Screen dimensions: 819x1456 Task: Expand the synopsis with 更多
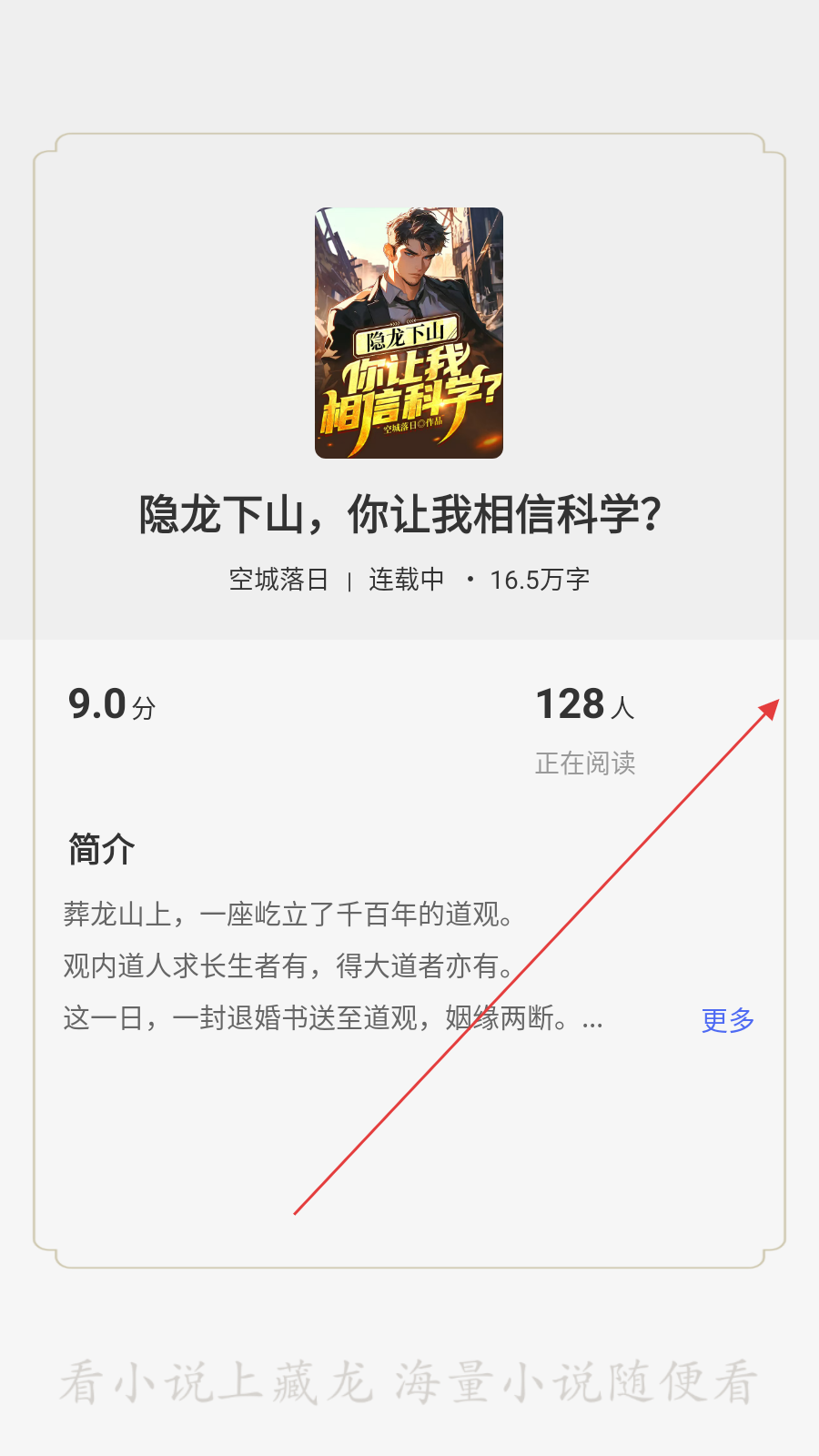click(x=728, y=1020)
